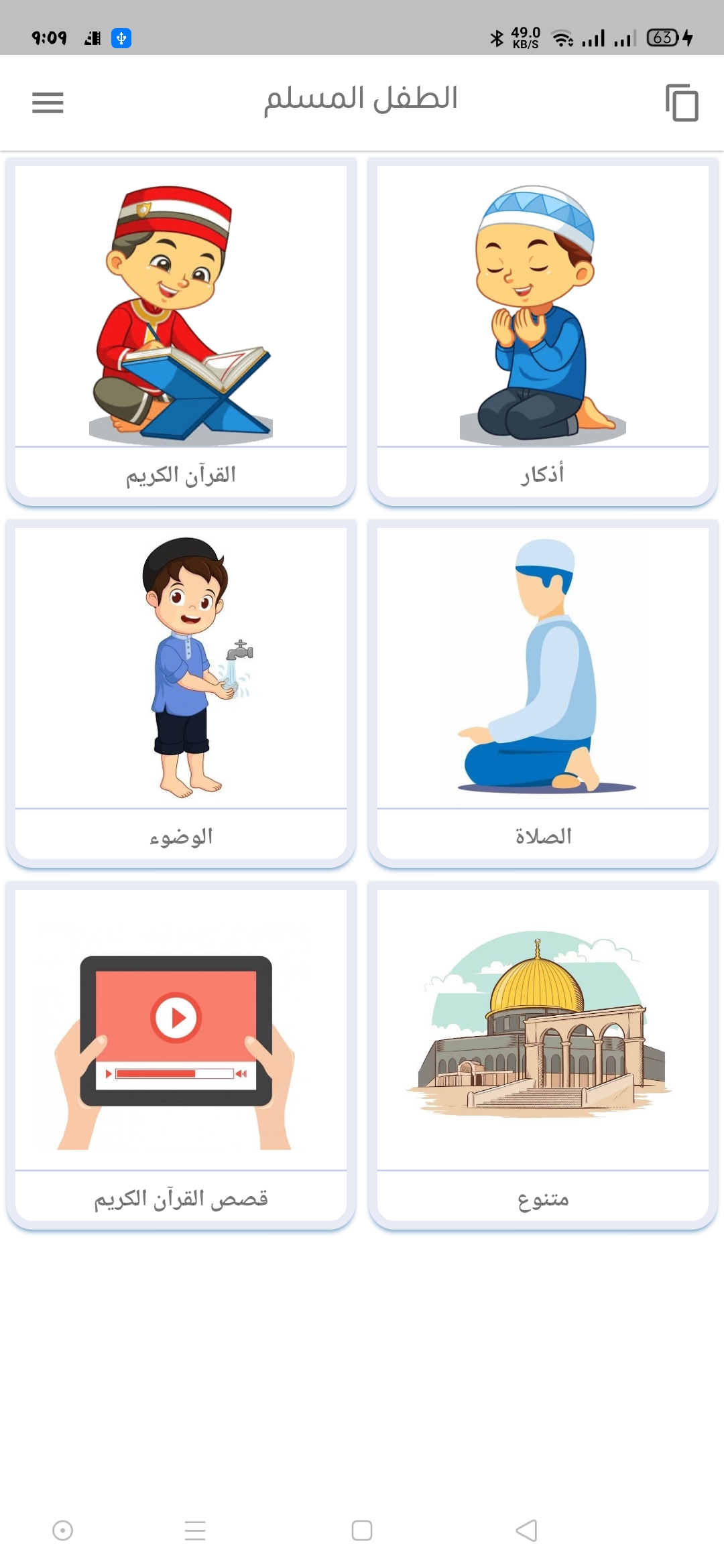
Task: Open قصص القرآن الكريم videos card
Action: pyautogui.click(x=181, y=1055)
